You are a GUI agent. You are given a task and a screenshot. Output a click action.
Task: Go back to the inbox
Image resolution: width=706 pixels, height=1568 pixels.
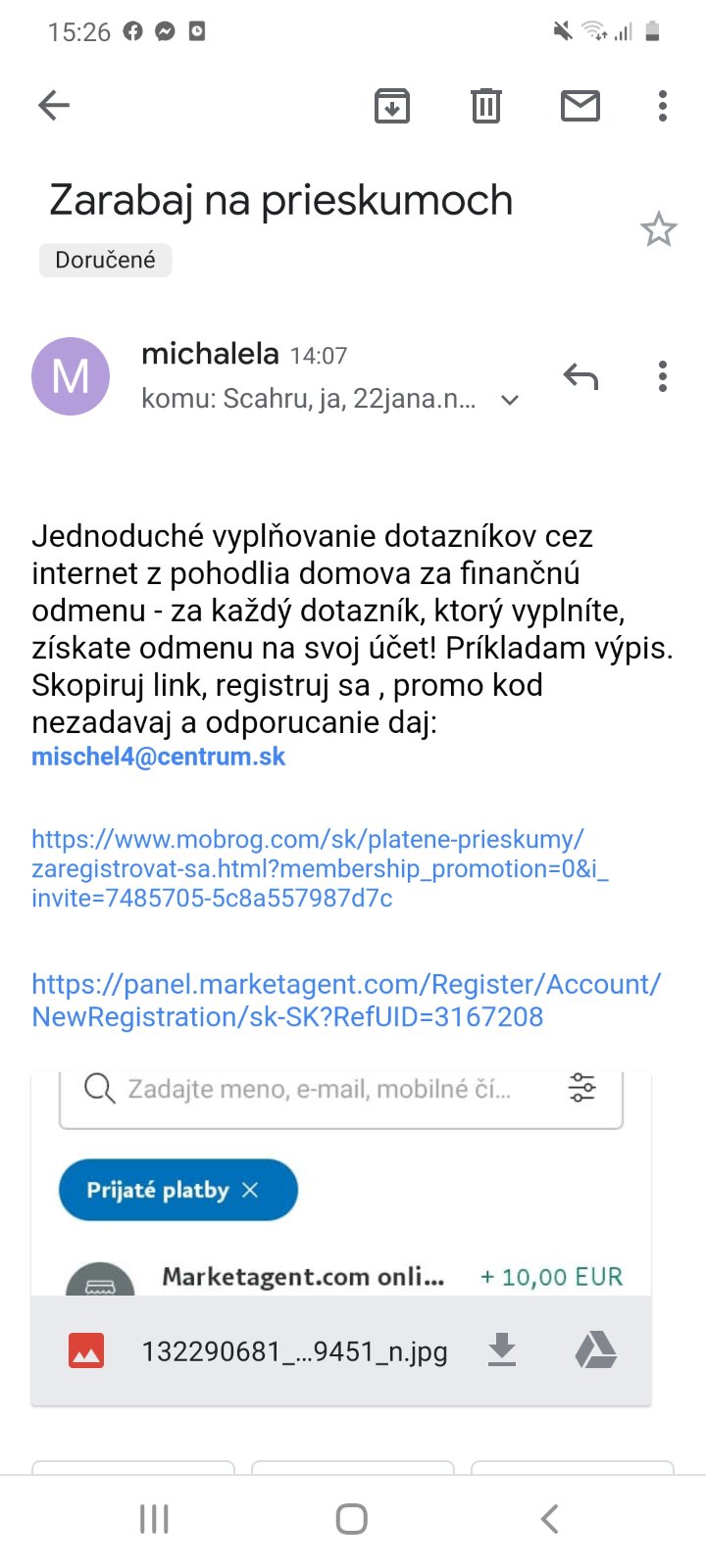click(54, 105)
